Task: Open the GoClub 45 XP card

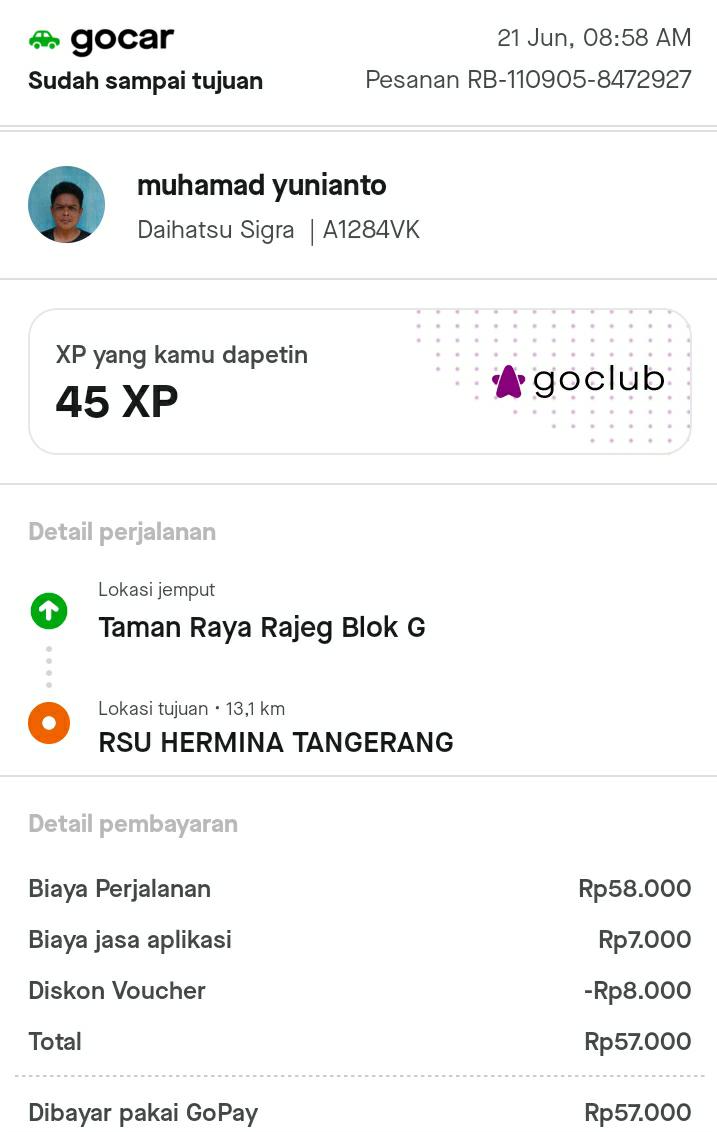Action: point(359,381)
